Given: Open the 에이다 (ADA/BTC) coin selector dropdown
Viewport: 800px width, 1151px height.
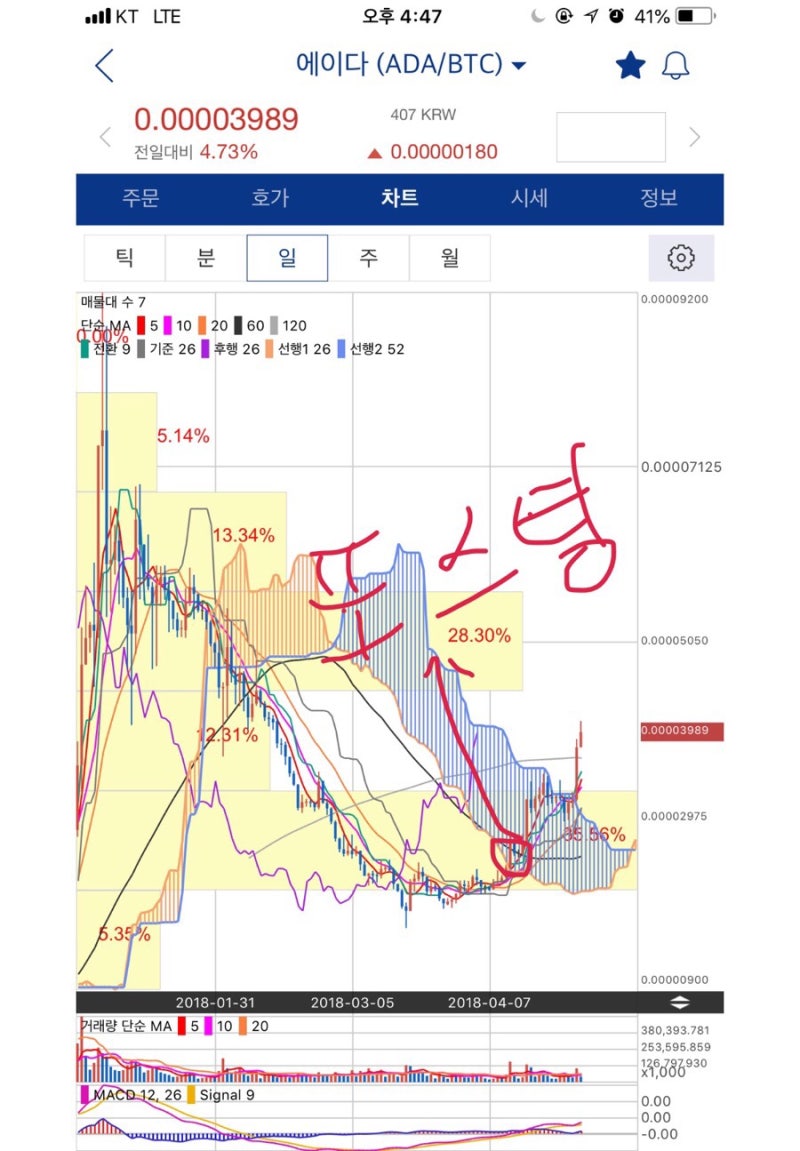Looking at the screenshot, I should click(x=518, y=64).
